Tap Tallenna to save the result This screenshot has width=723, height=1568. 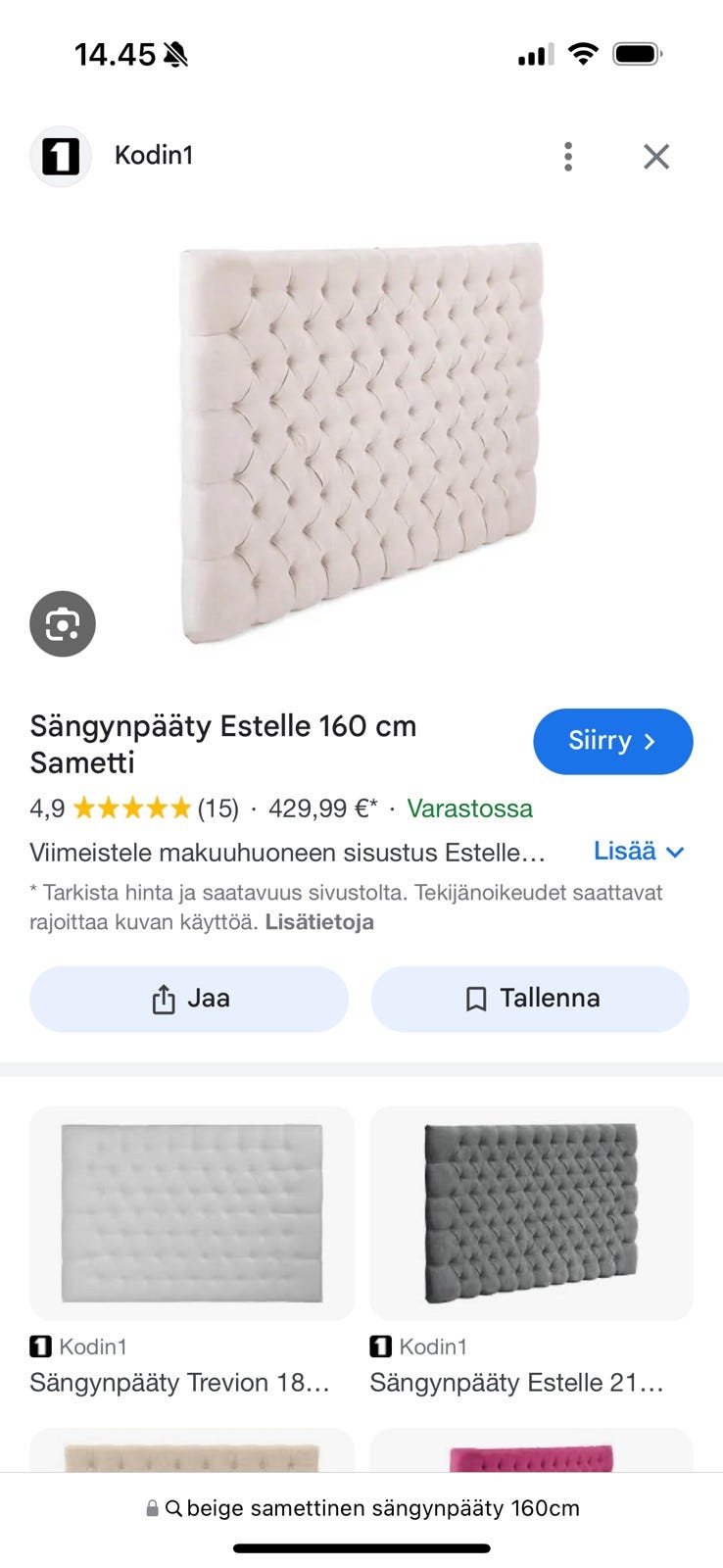coord(530,999)
